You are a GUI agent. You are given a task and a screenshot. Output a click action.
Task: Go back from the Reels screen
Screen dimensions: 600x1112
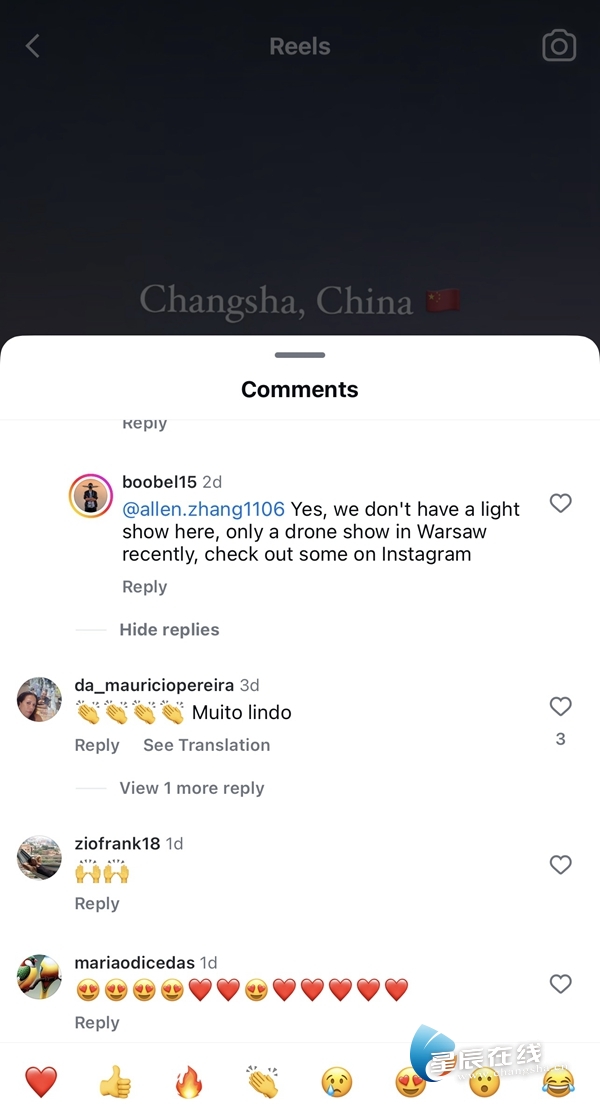(33, 46)
